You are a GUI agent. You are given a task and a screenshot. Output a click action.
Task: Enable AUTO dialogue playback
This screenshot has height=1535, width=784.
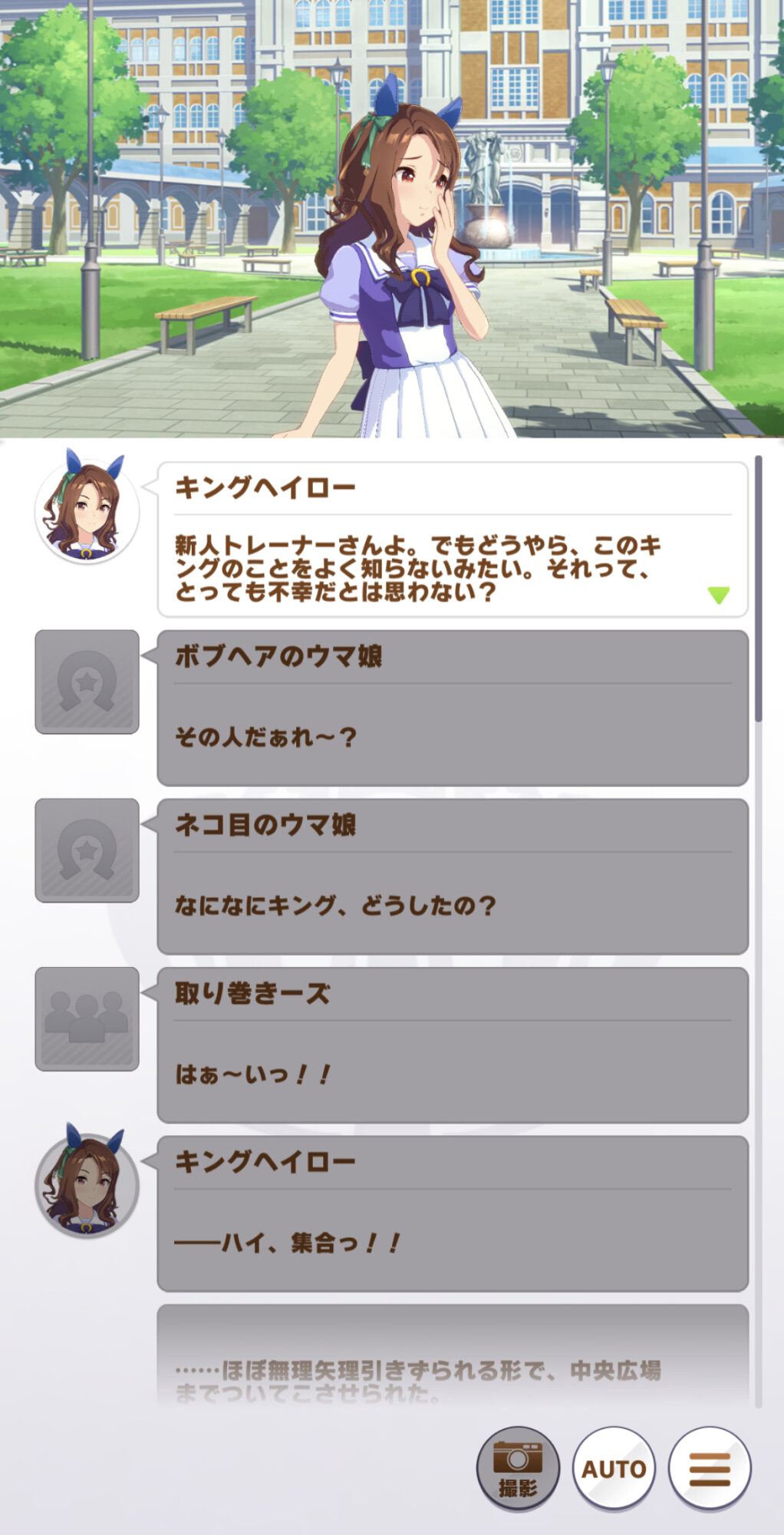(x=614, y=1468)
